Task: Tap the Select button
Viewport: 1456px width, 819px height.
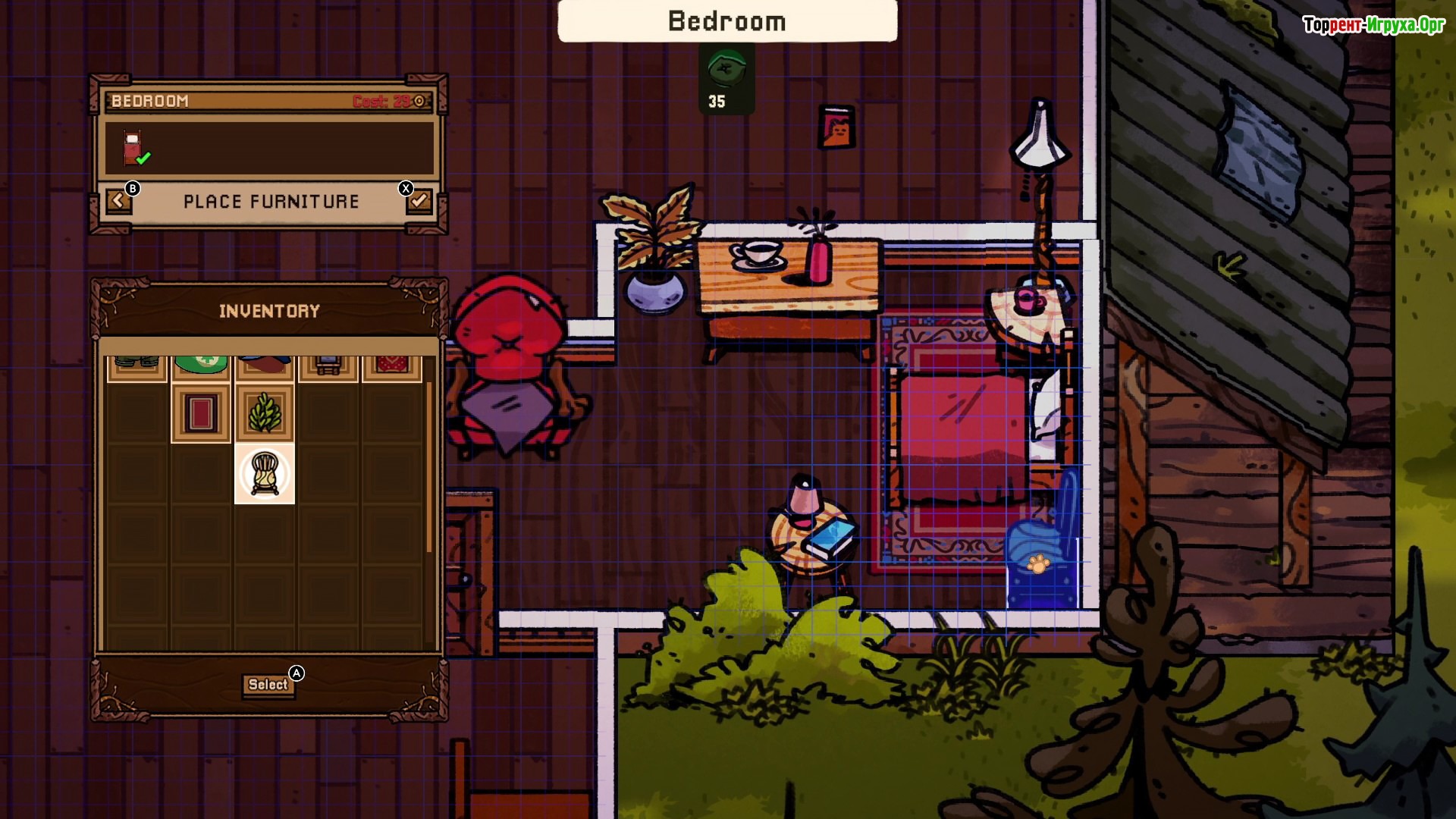Action: pyautogui.click(x=268, y=685)
